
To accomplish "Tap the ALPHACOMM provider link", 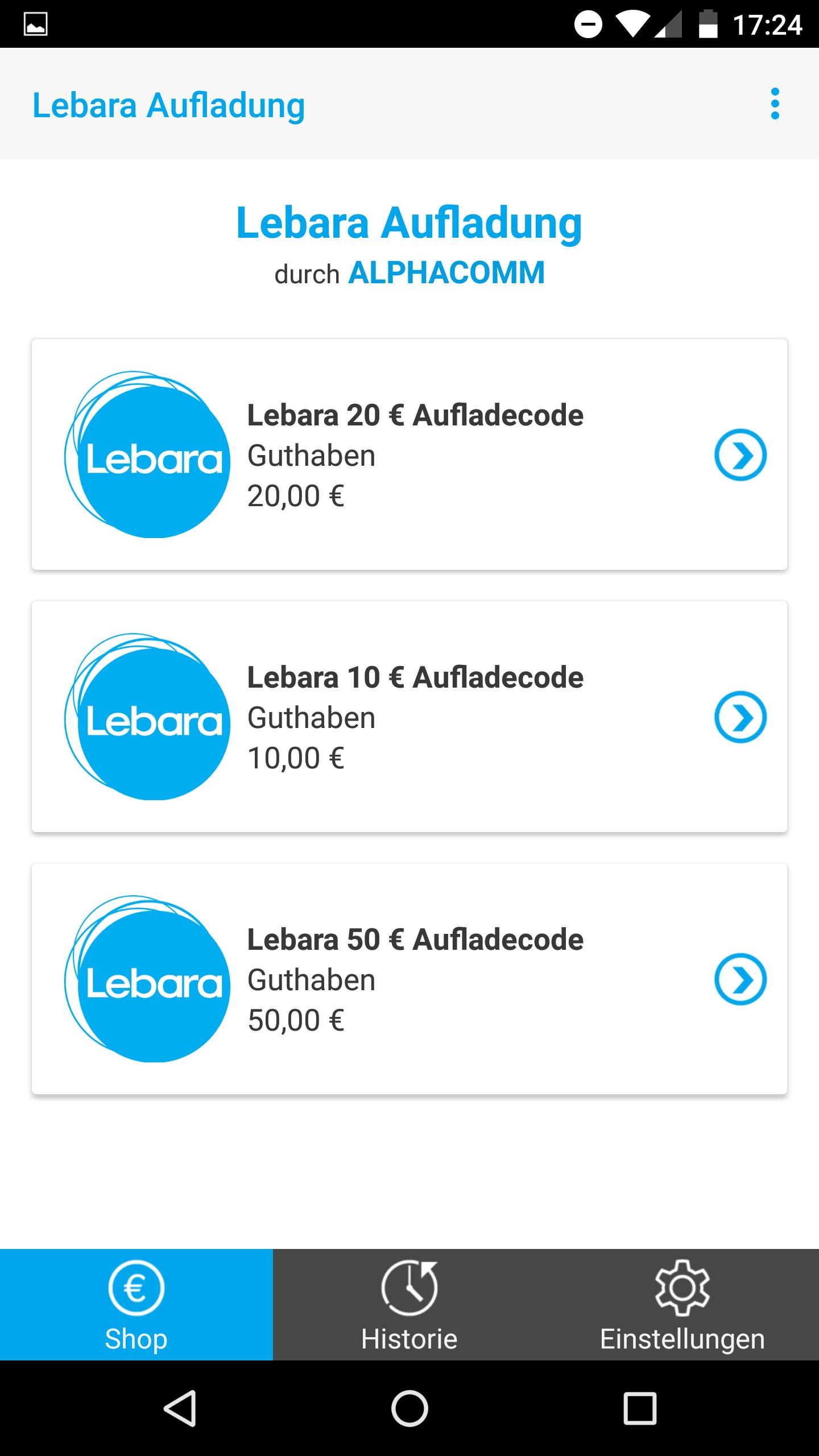I will (446, 273).
